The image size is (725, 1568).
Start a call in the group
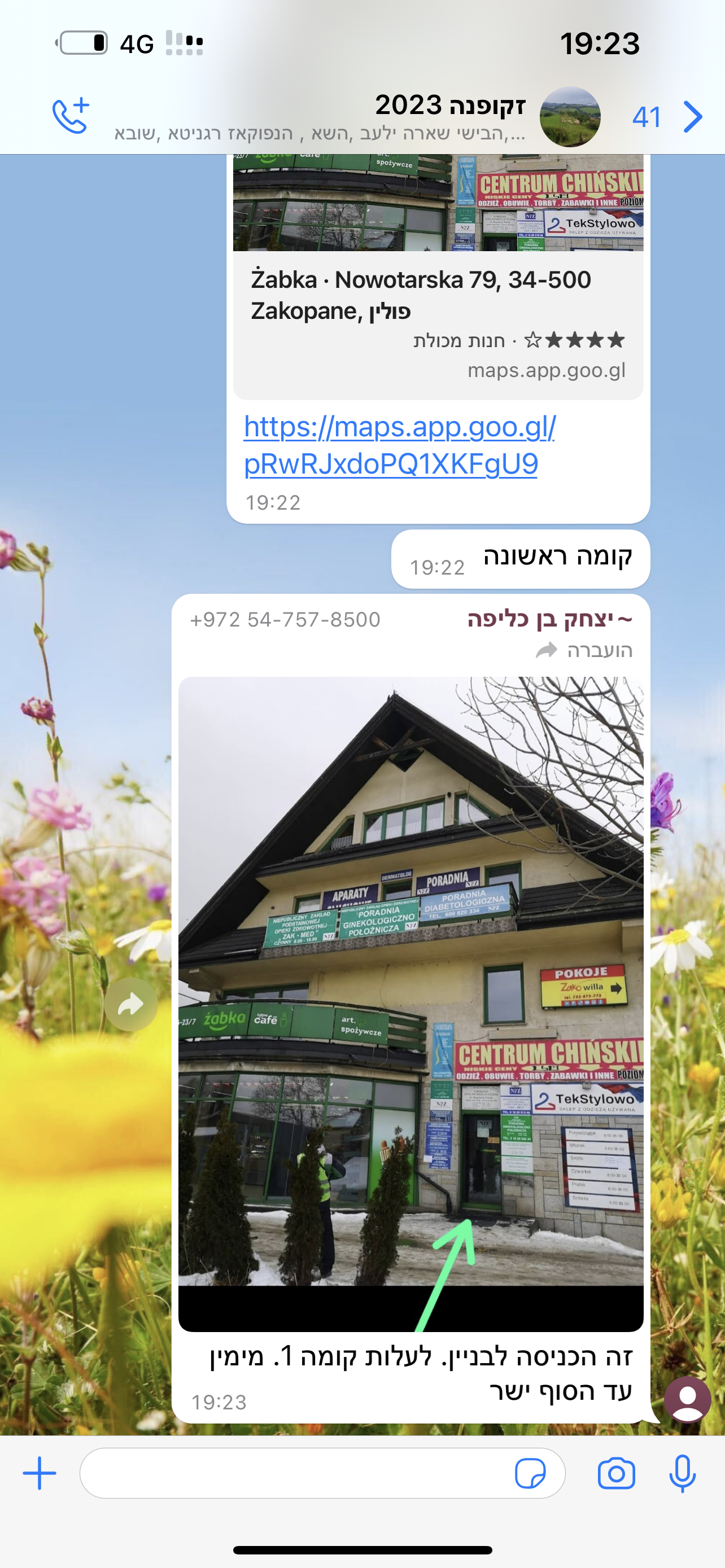tap(70, 116)
